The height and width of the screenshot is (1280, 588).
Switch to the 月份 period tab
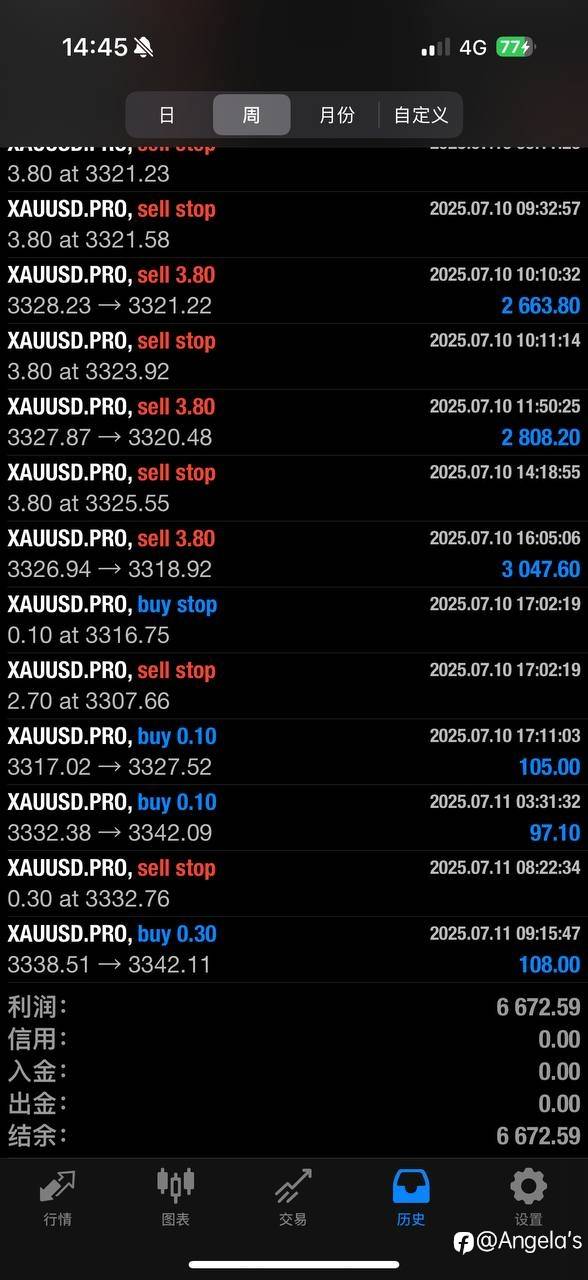(x=336, y=115)
